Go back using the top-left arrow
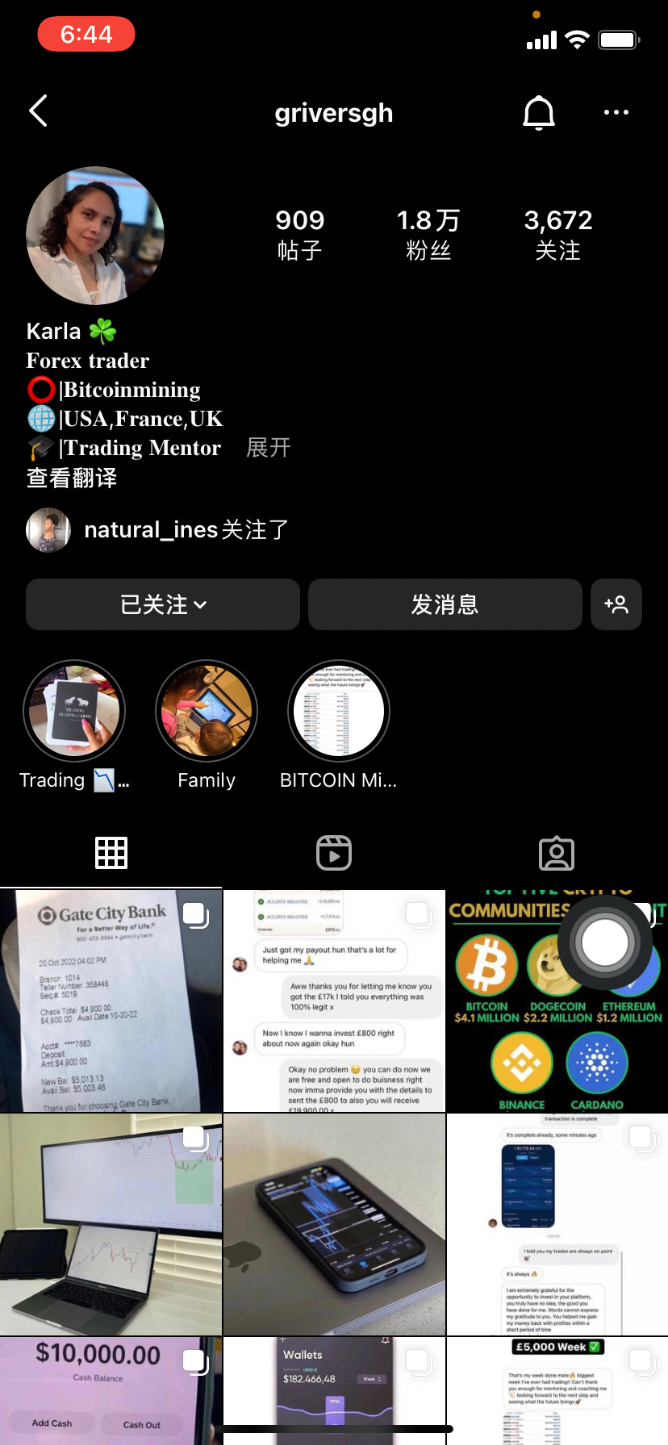 (39, 111)
